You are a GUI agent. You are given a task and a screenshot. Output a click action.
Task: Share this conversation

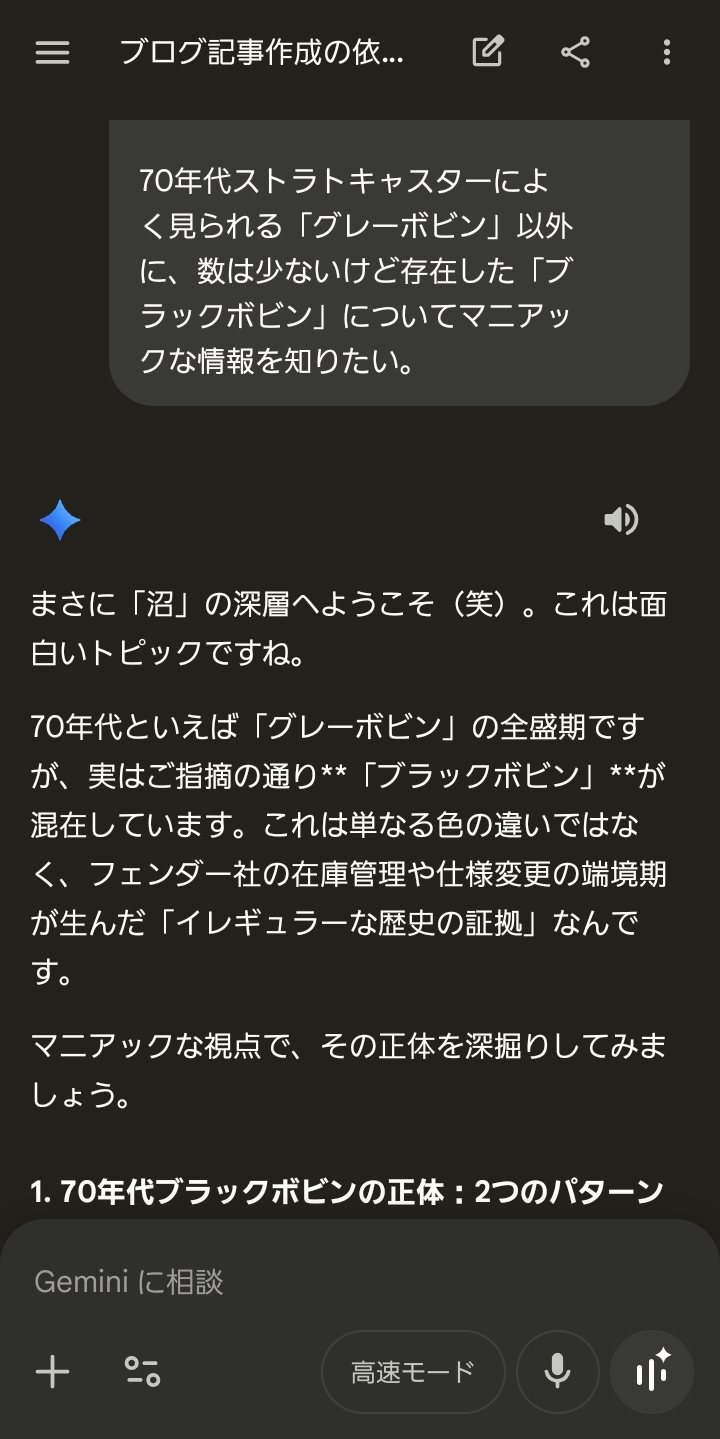click(x=575, y=52)
